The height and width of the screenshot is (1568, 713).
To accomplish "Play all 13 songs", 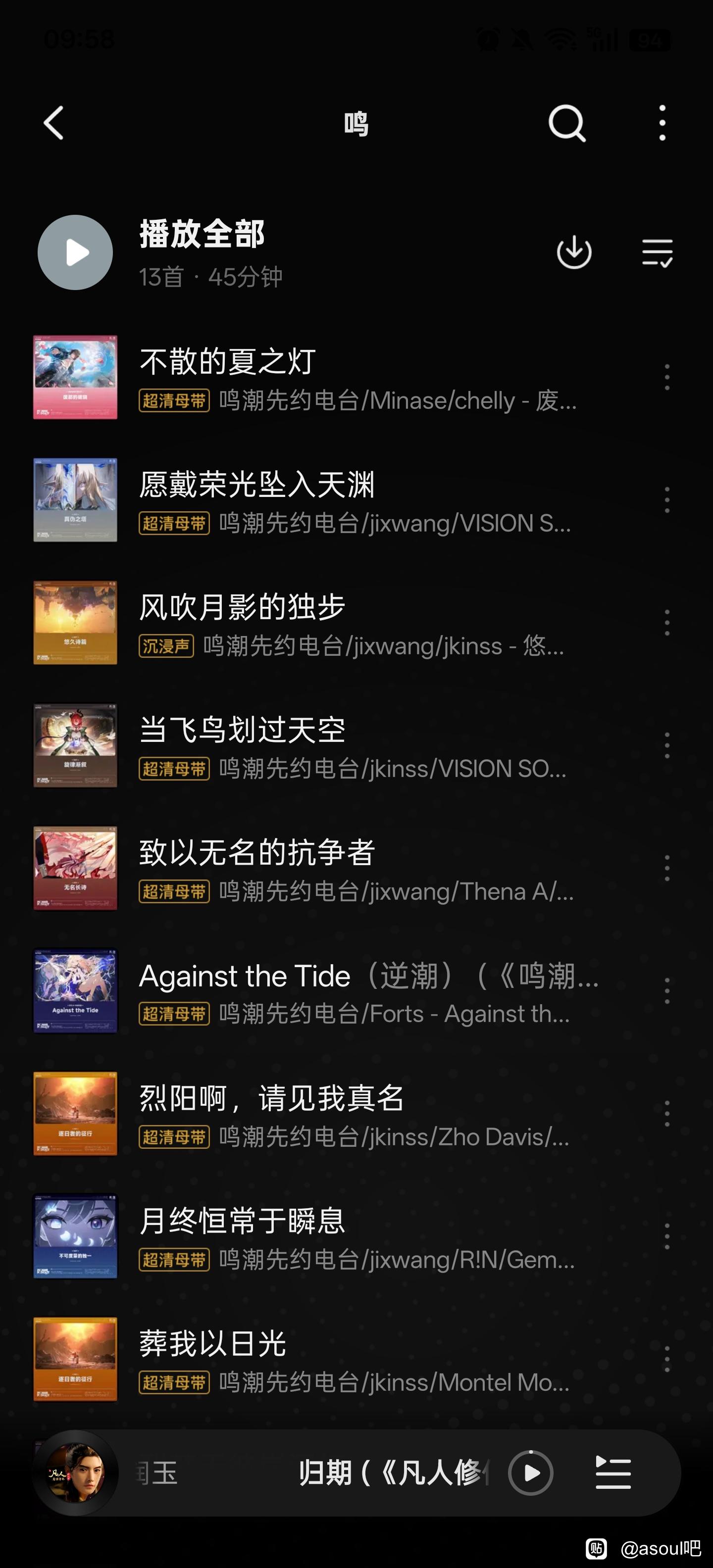I will coord(75,252).
